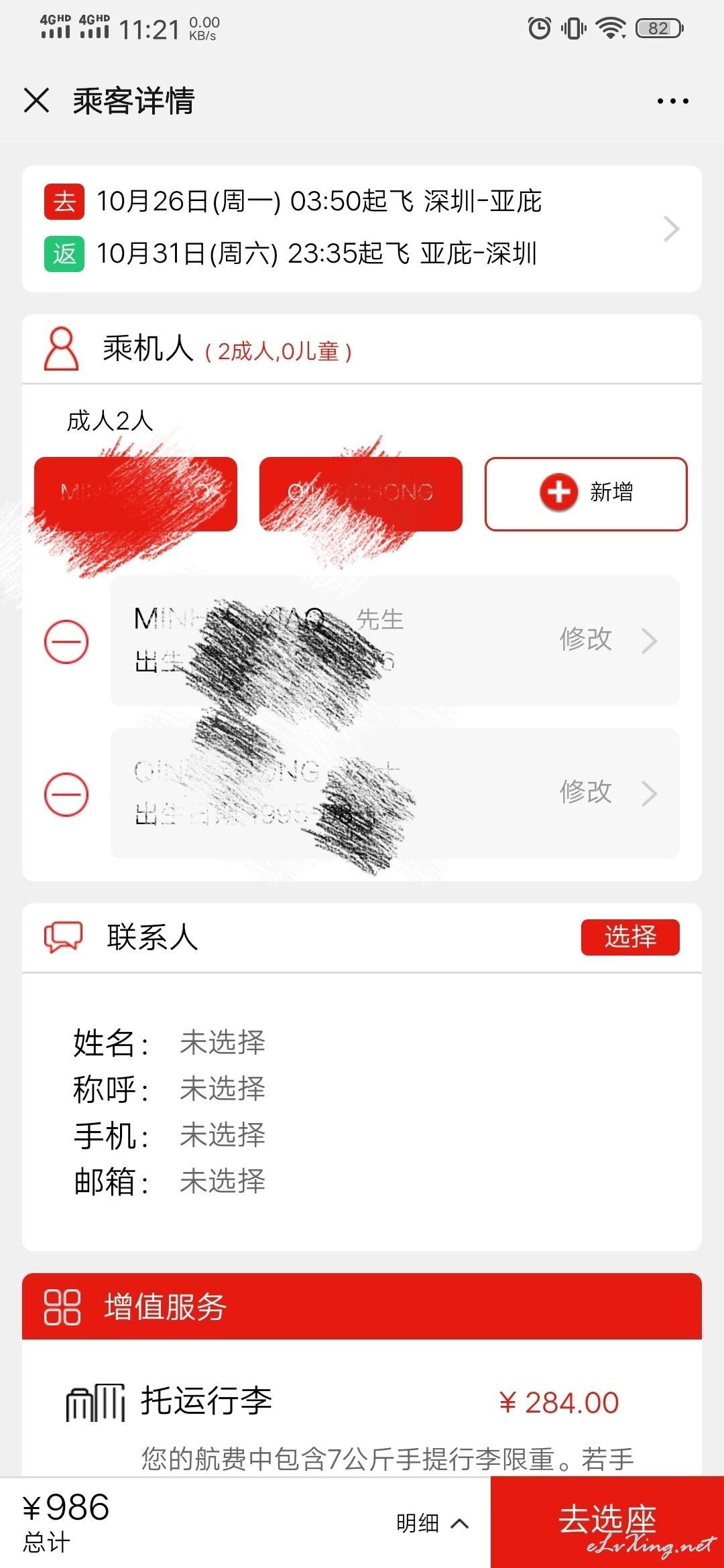The width and height of the screenshot is (724, 1568).
Task: Open the 托运行李 baggage option
Action: click(x=362, y=1403)
